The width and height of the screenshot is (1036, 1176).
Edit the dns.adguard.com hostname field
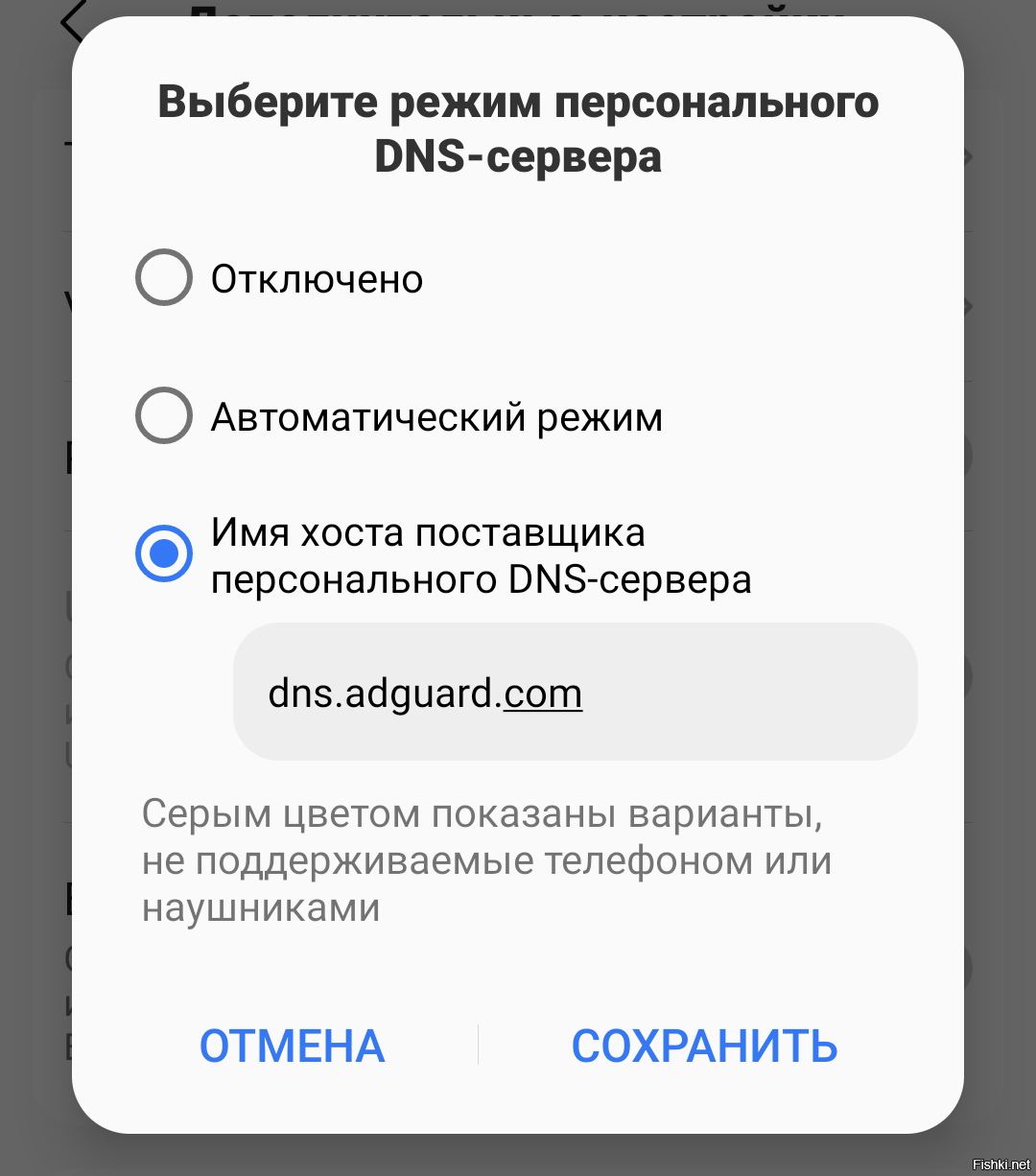pyautogui.click(x=574, y=693)
